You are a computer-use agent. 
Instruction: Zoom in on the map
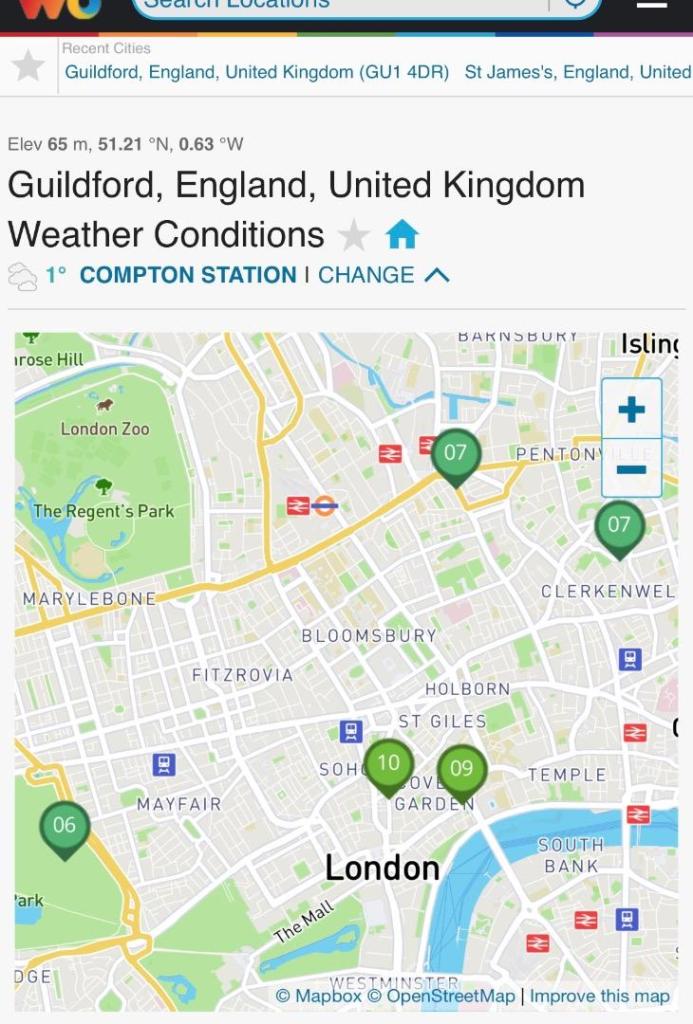coord(631,409)
